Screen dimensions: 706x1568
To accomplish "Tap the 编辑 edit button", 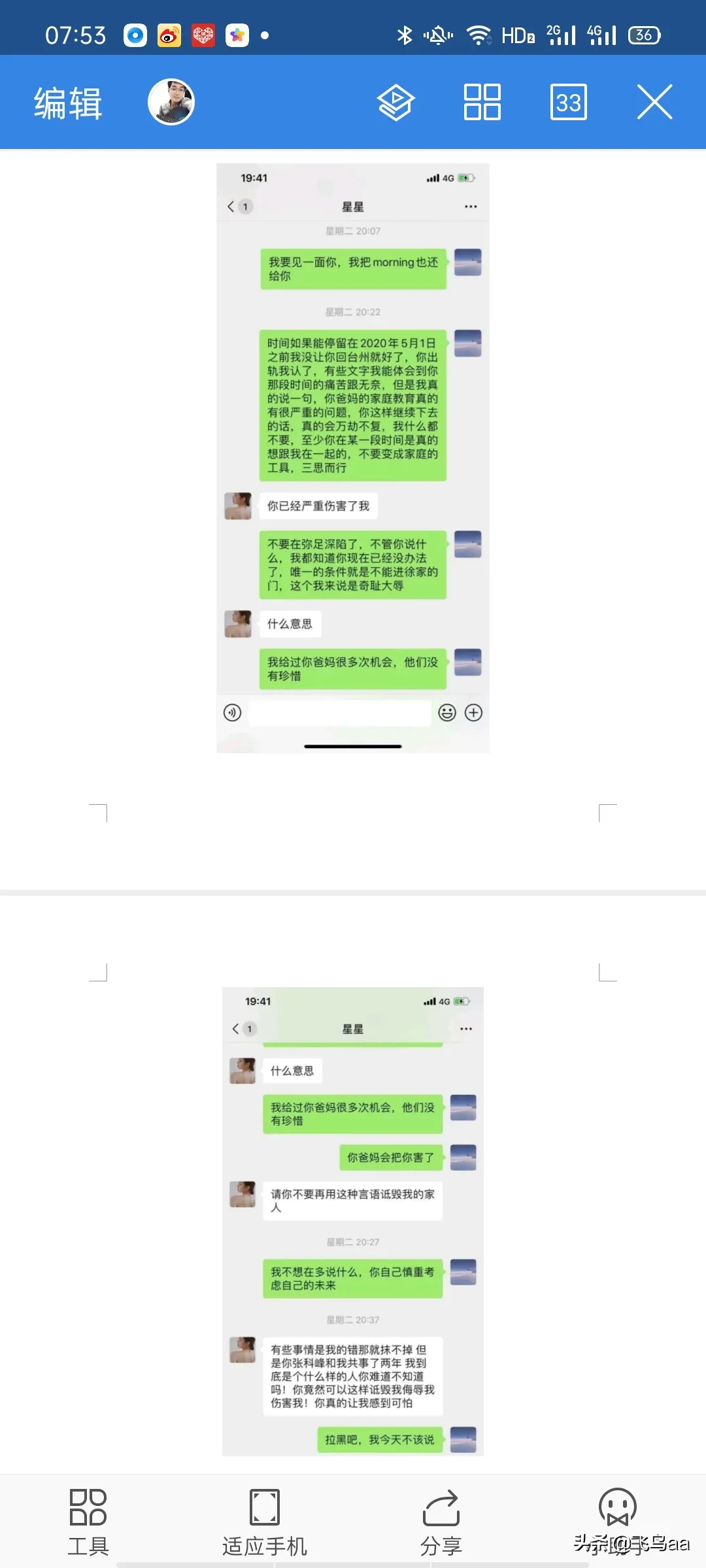I will point(69,103).
